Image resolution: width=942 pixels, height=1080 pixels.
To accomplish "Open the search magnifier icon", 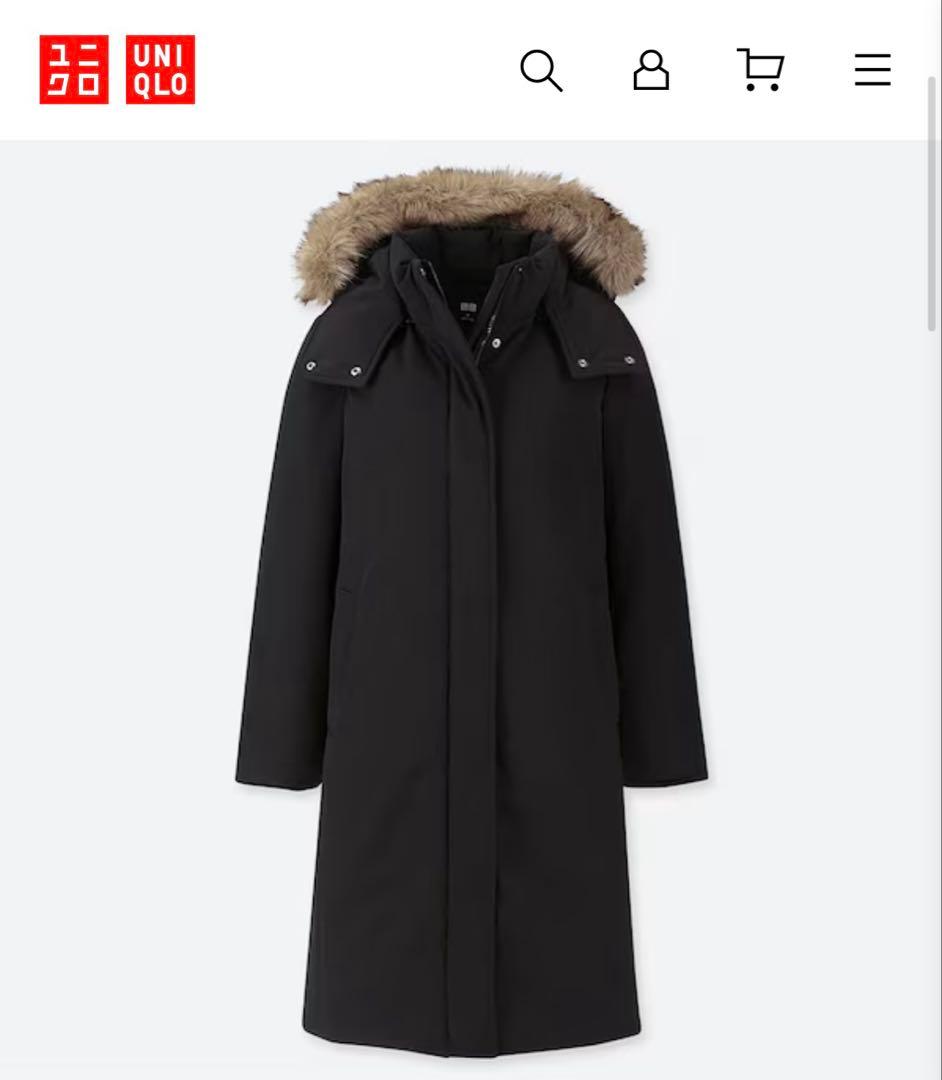I will (541, 71).
